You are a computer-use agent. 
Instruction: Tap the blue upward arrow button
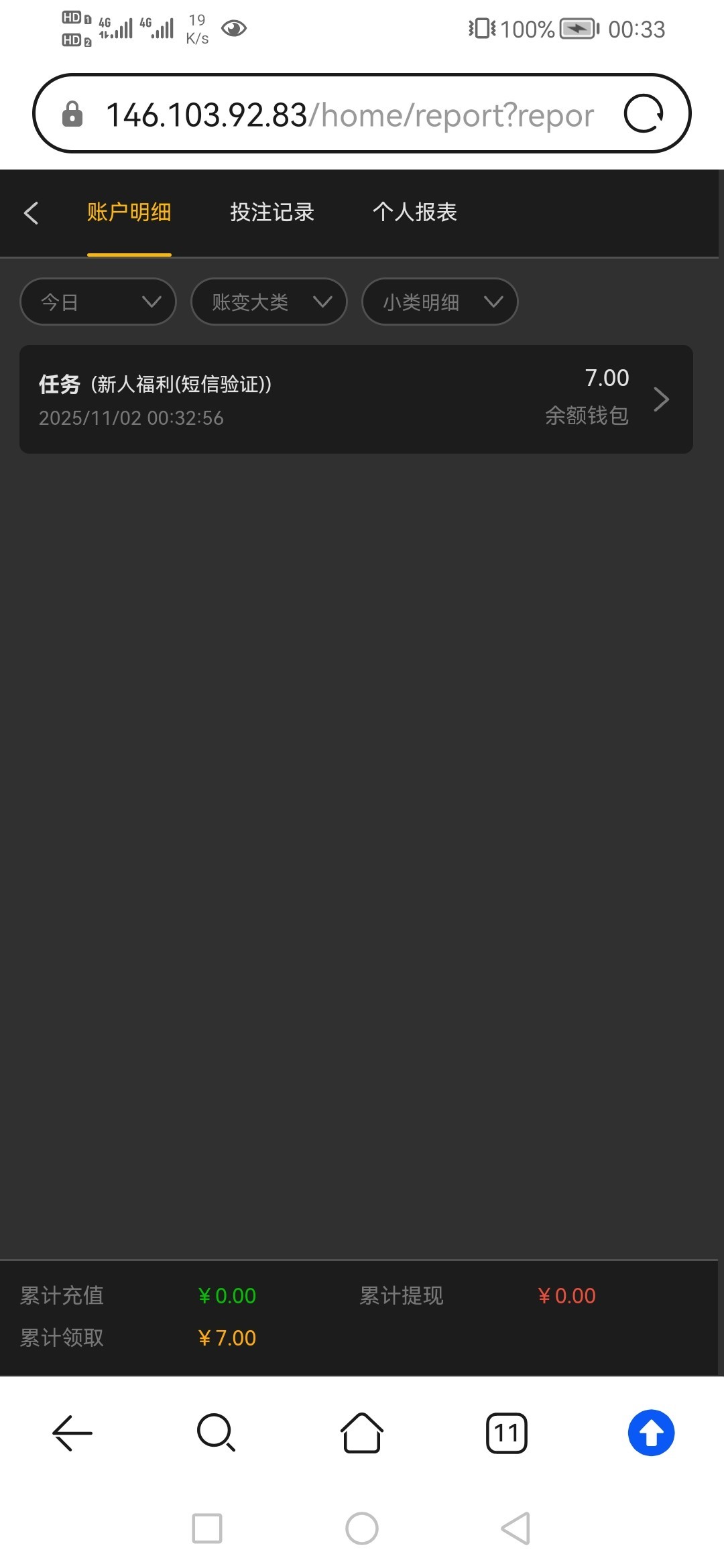[651, 1433]
